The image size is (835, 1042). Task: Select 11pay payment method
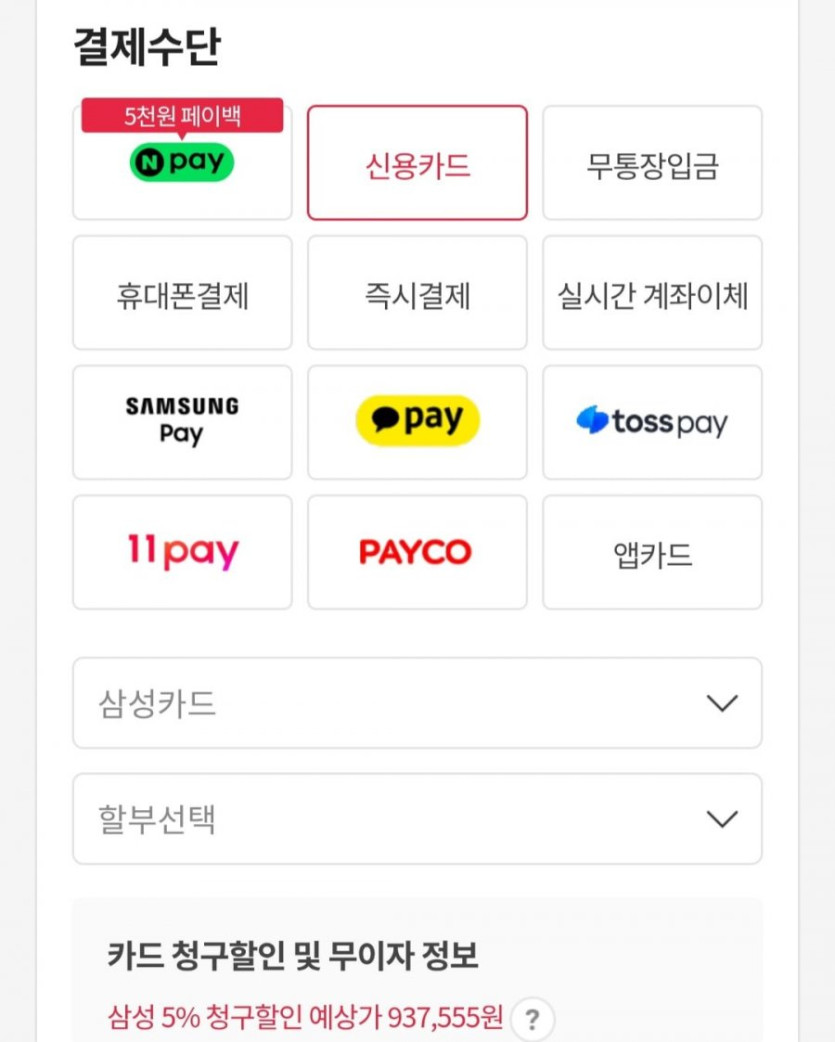[x=182, y=552]
